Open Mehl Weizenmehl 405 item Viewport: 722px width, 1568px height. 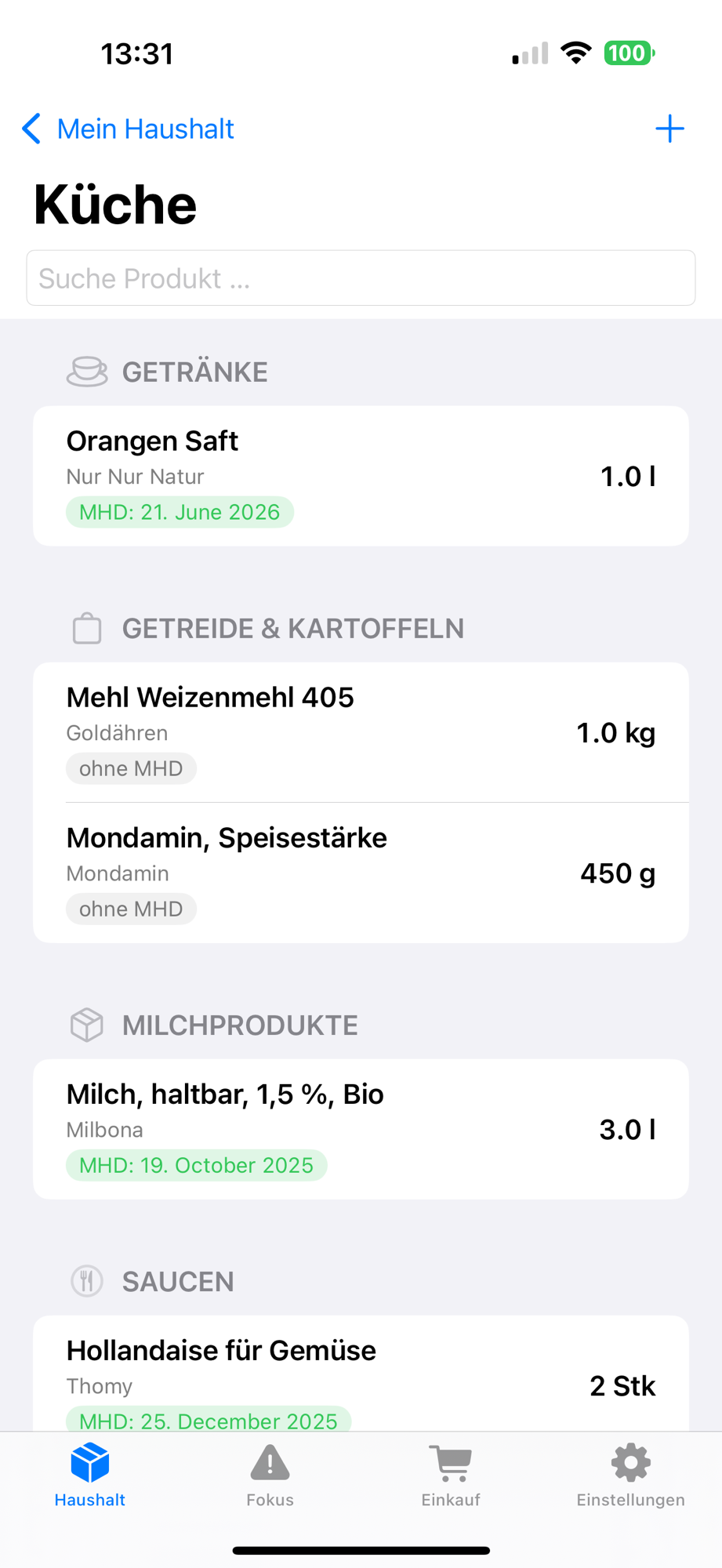pos(361,732)
